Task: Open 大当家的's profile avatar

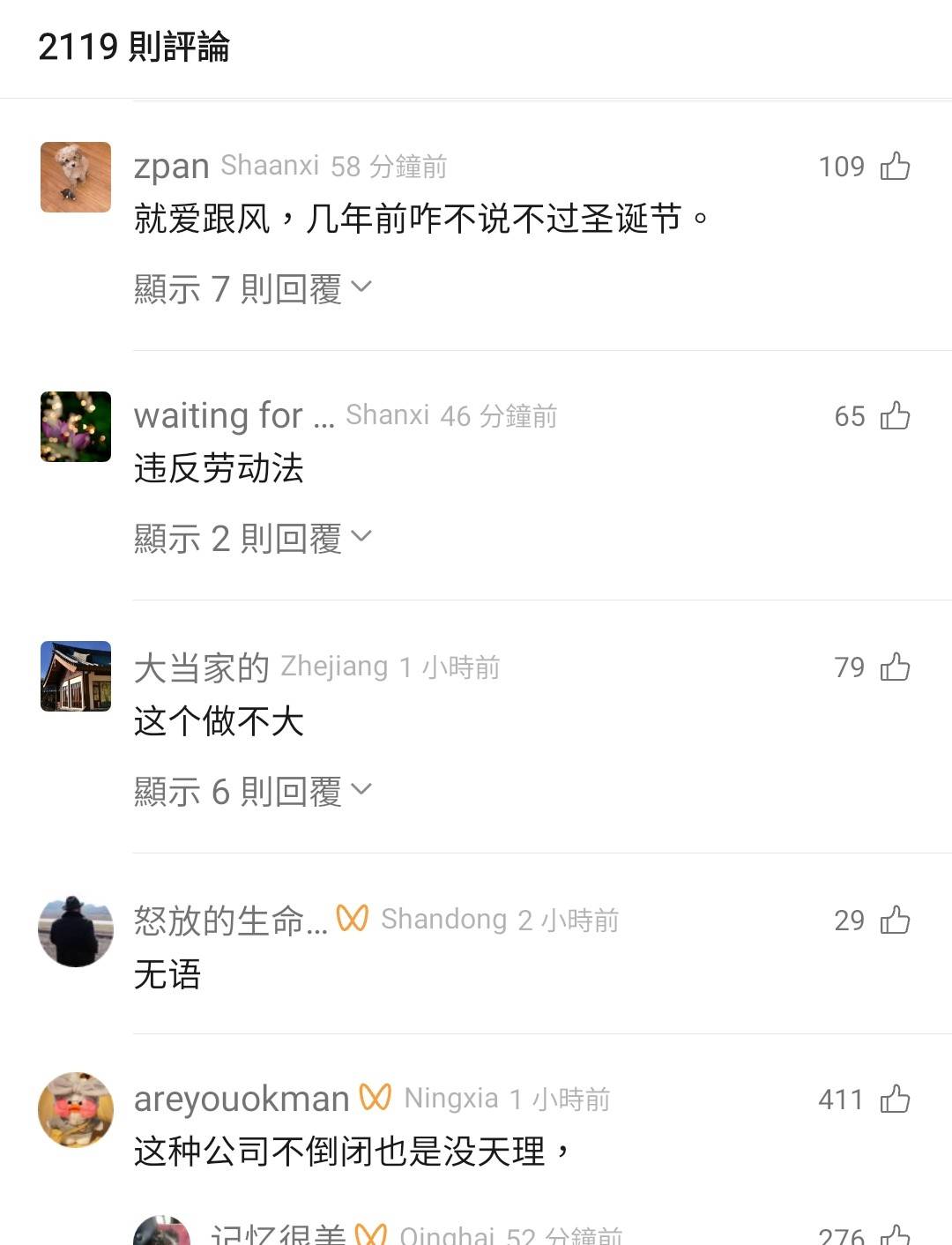Action: pos(76,676)
